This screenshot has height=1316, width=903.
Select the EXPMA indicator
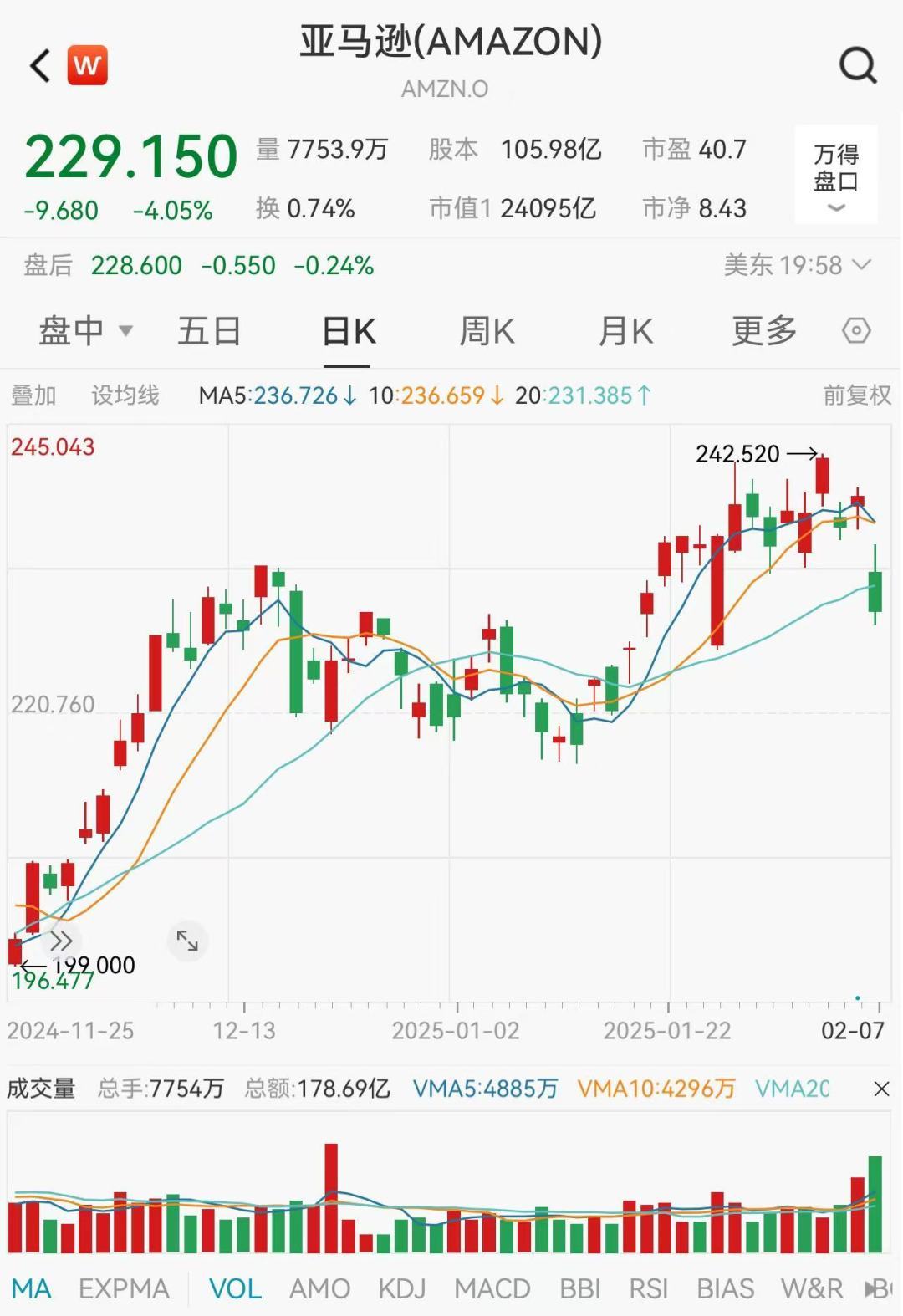(x=124, y=1288)
